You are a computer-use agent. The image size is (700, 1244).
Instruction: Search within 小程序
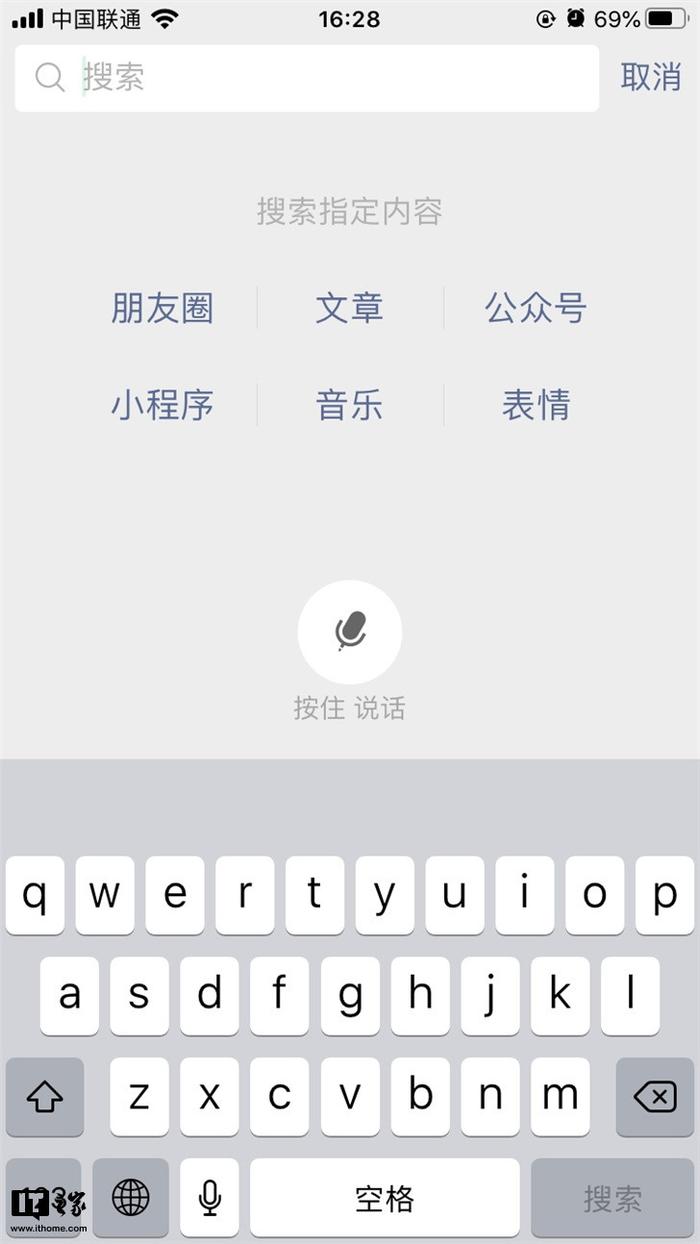[162, 405]
